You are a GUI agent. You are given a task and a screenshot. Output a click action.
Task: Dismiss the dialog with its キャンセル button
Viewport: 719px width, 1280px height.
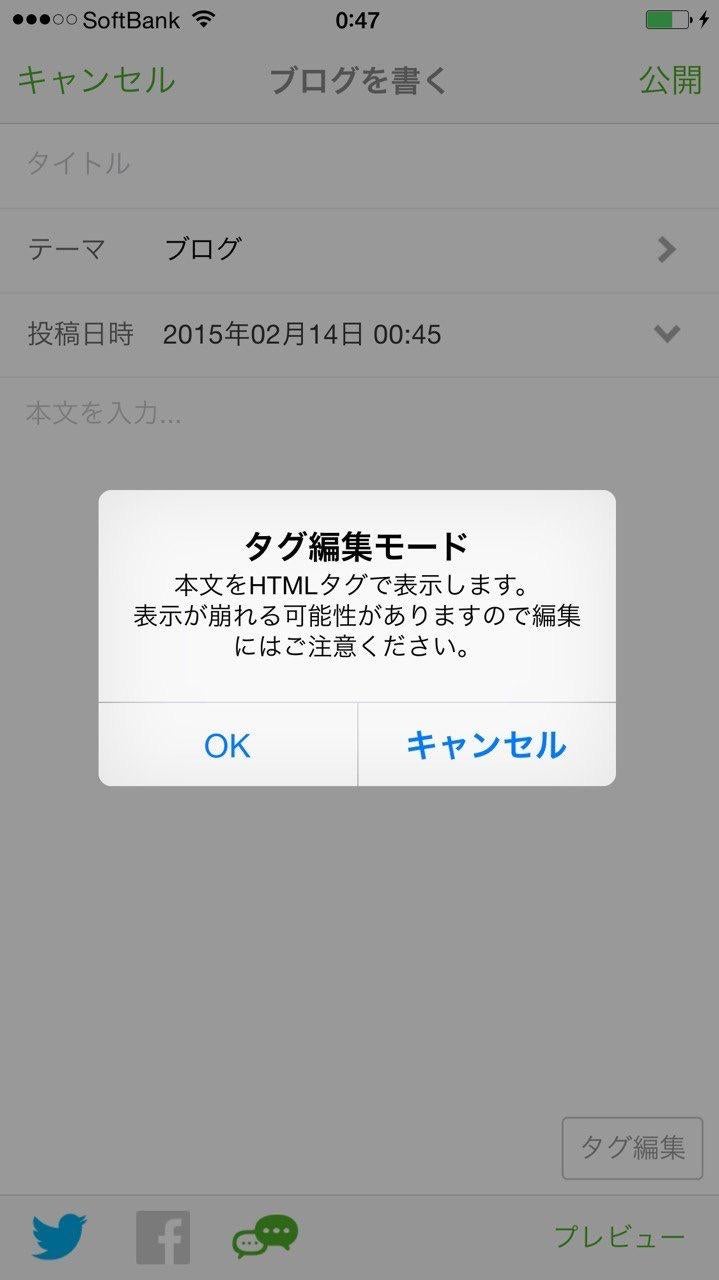point(486,745)
